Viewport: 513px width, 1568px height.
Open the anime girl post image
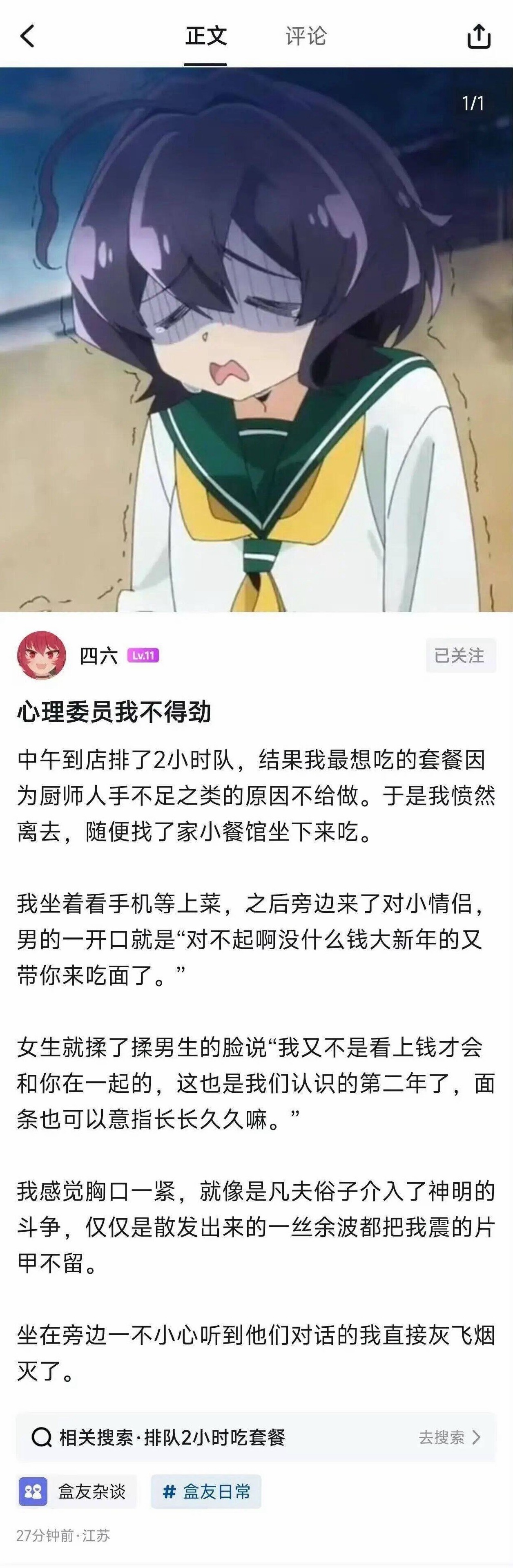[x=256, y=339]
